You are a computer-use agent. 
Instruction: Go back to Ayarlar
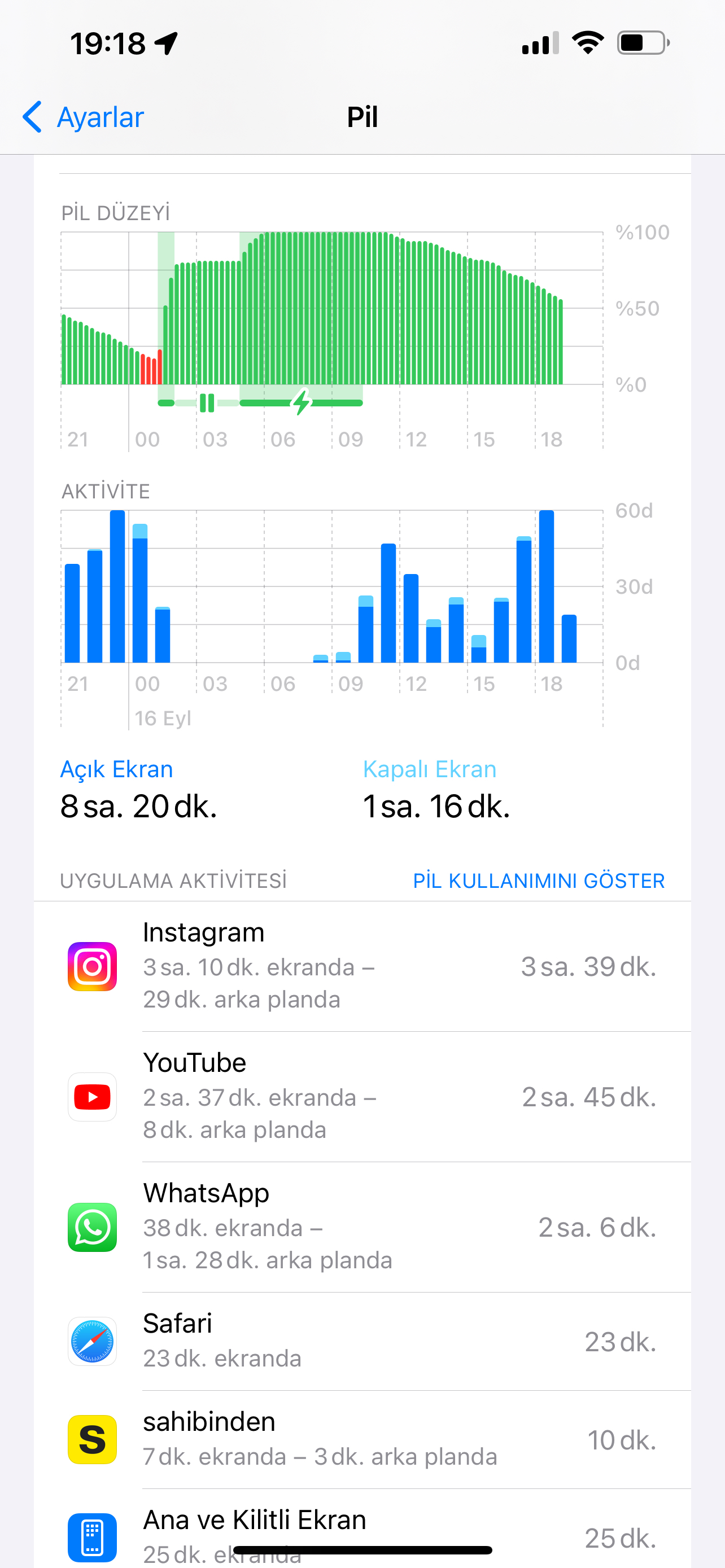point(83,117)
